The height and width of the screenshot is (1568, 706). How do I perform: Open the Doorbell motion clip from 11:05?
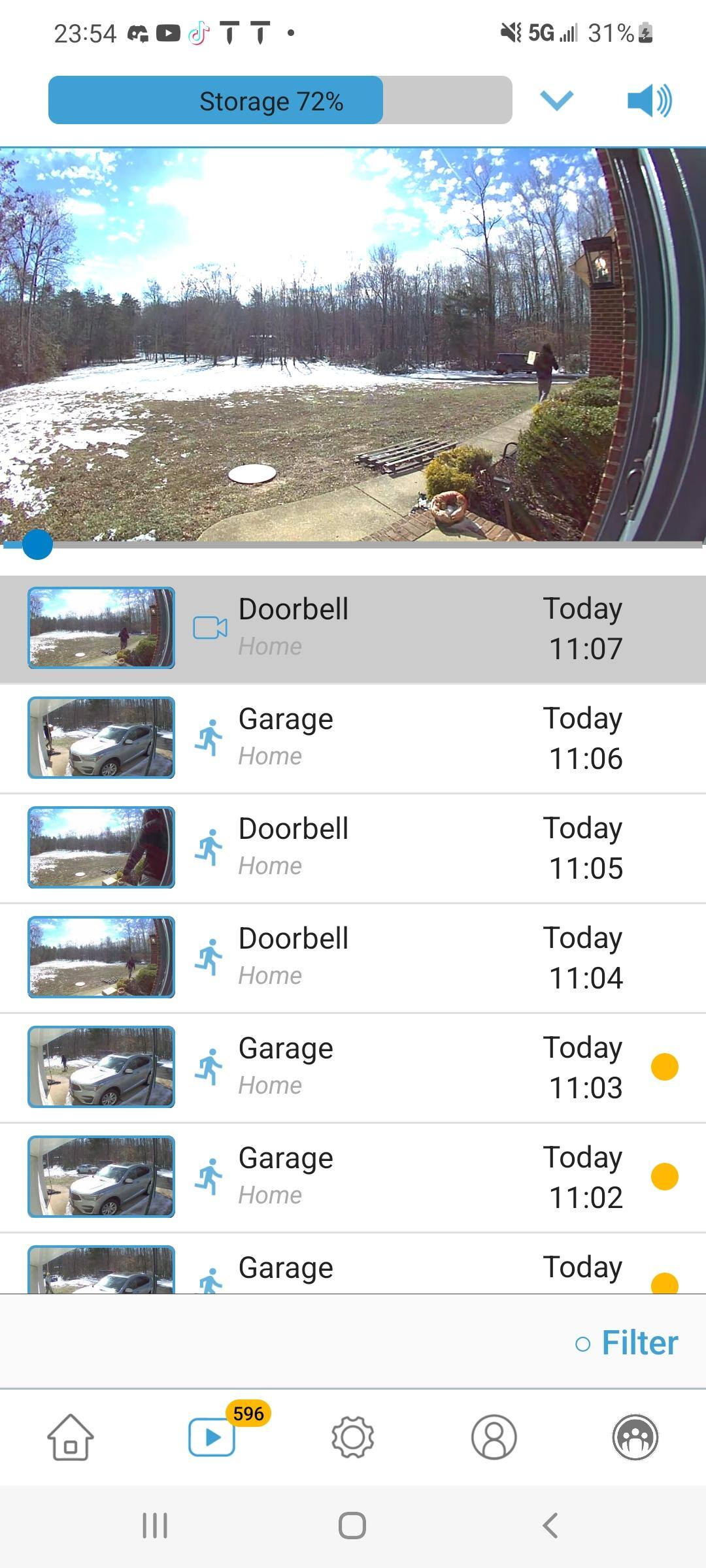pyautogui.click(x=353, y=848)
